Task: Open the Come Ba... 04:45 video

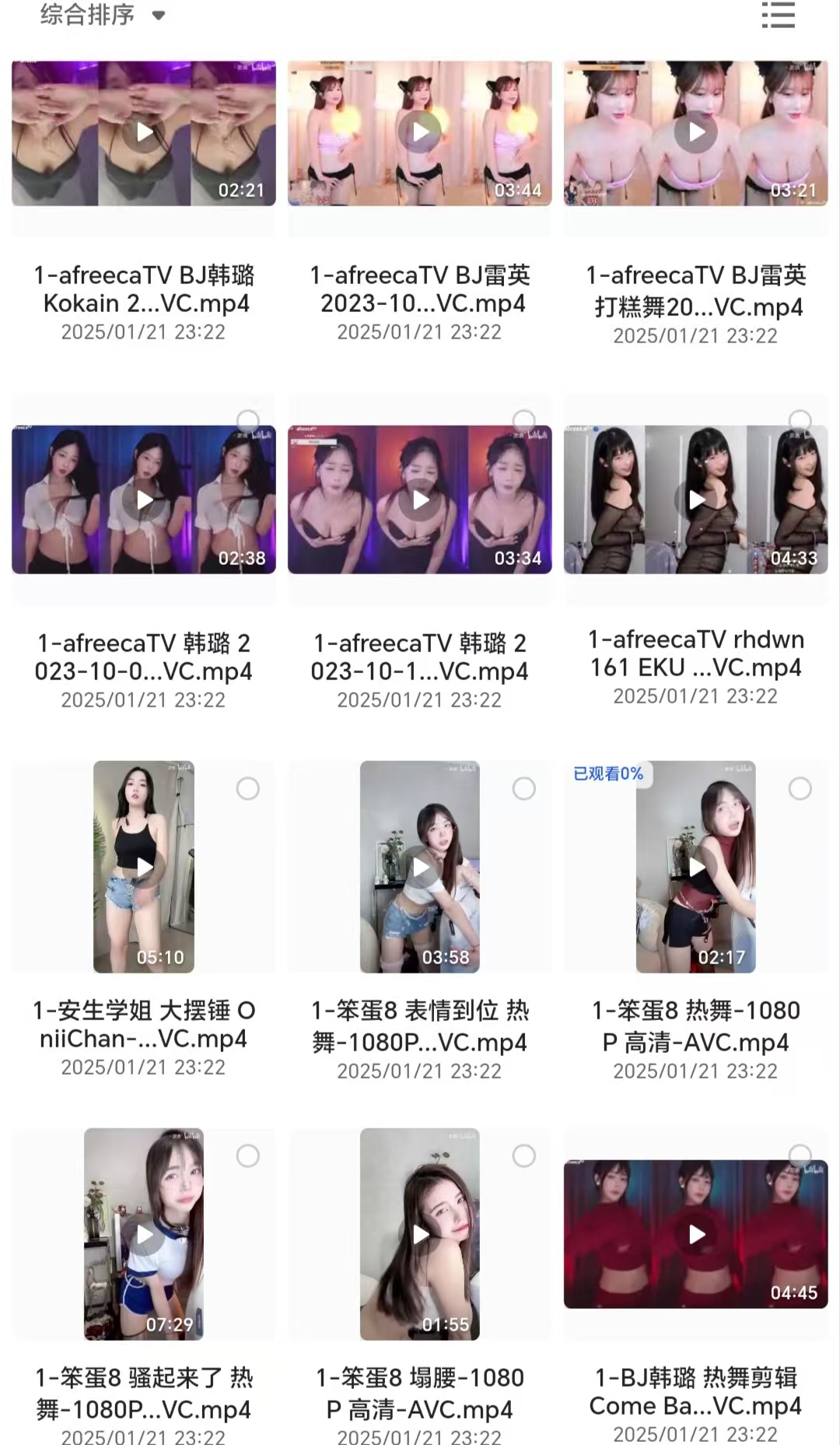Action: pyautogui.click(x=696, y=1234)
